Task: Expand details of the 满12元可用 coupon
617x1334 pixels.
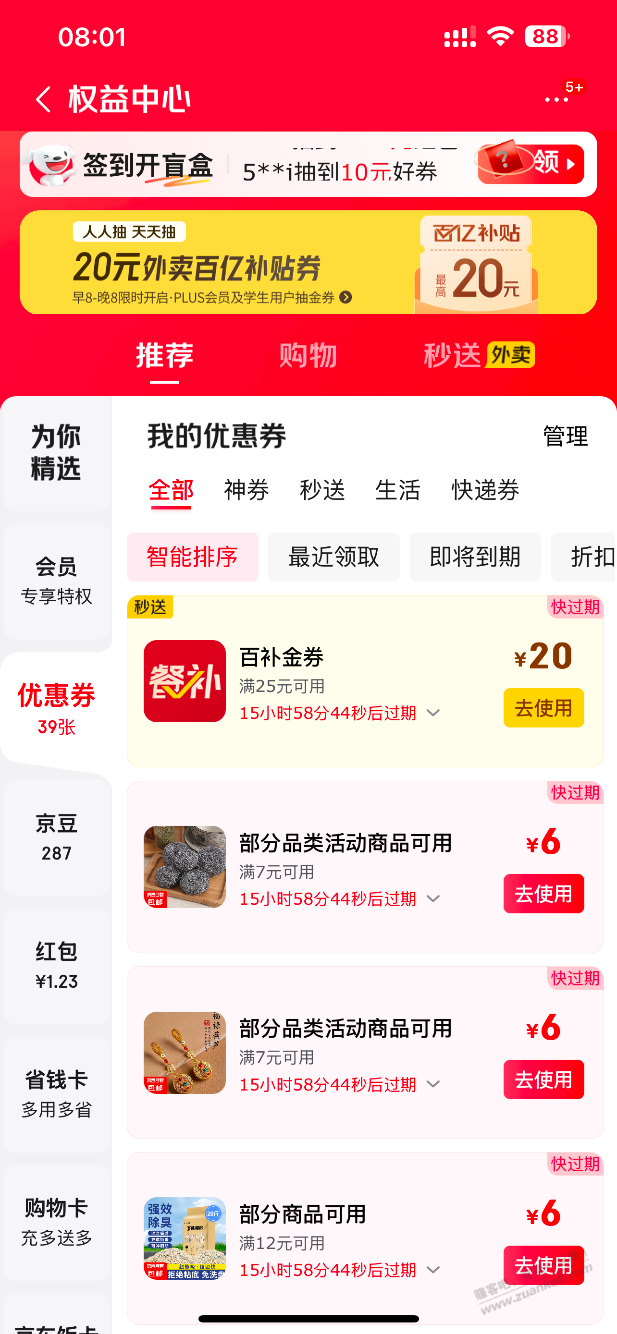Action: coord(433,1270)
